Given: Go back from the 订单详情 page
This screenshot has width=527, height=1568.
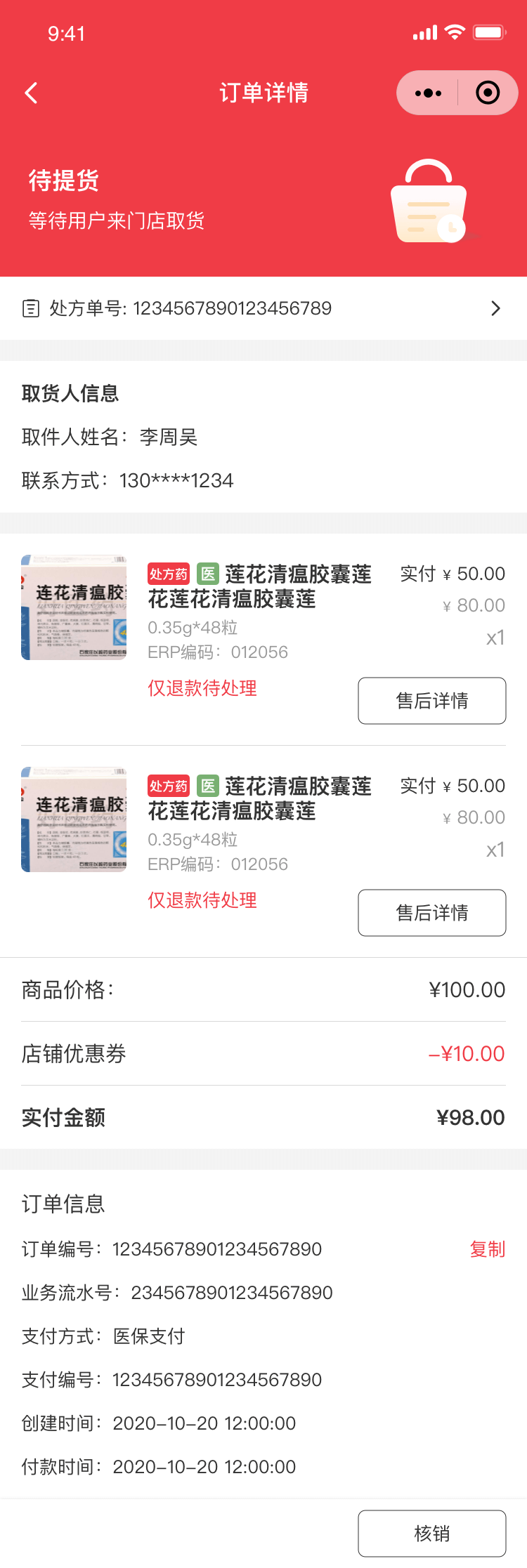Looking at the screenshot, I should (x=31, y=93).
